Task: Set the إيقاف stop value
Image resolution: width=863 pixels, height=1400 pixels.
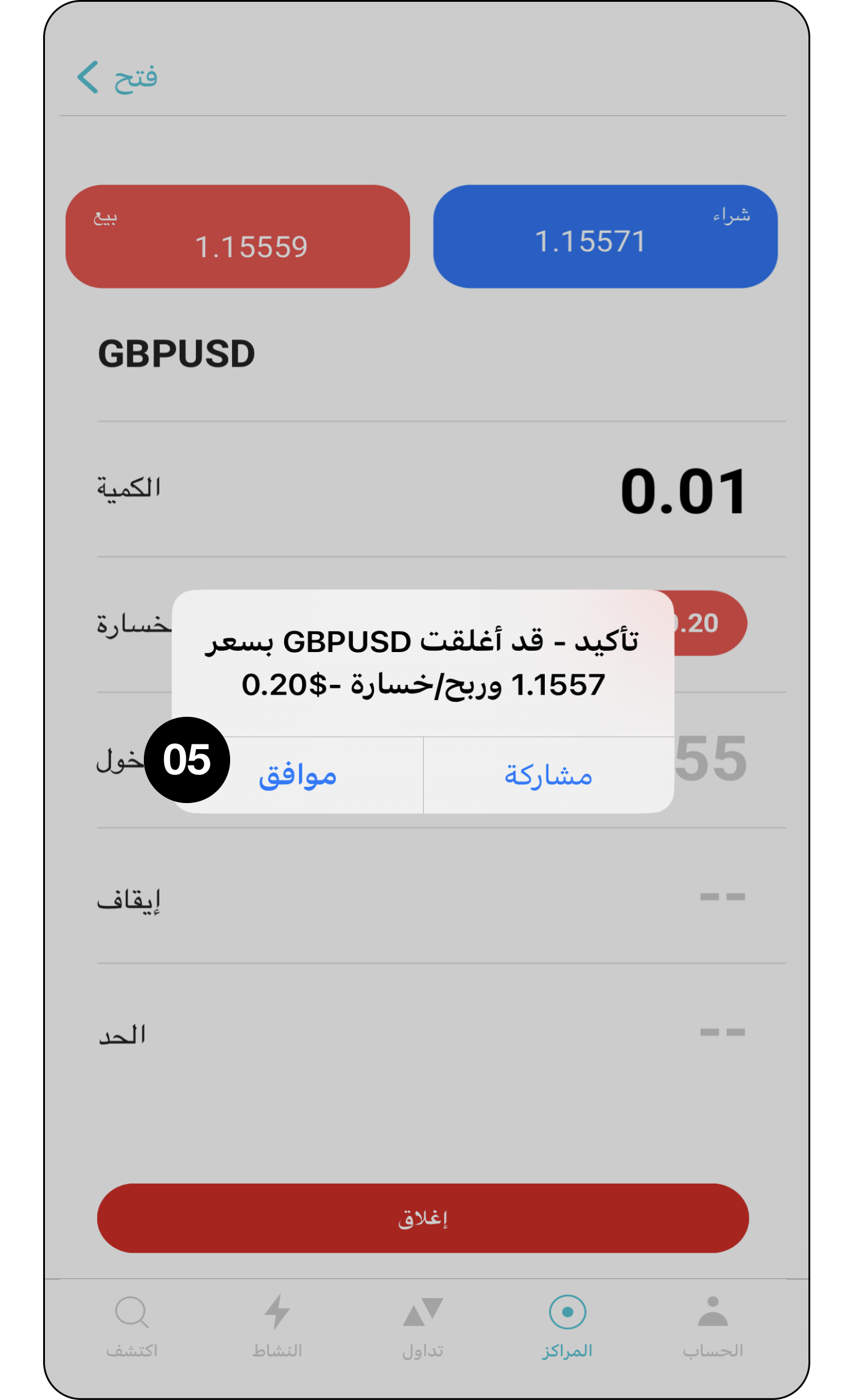Action: [722, 897]
